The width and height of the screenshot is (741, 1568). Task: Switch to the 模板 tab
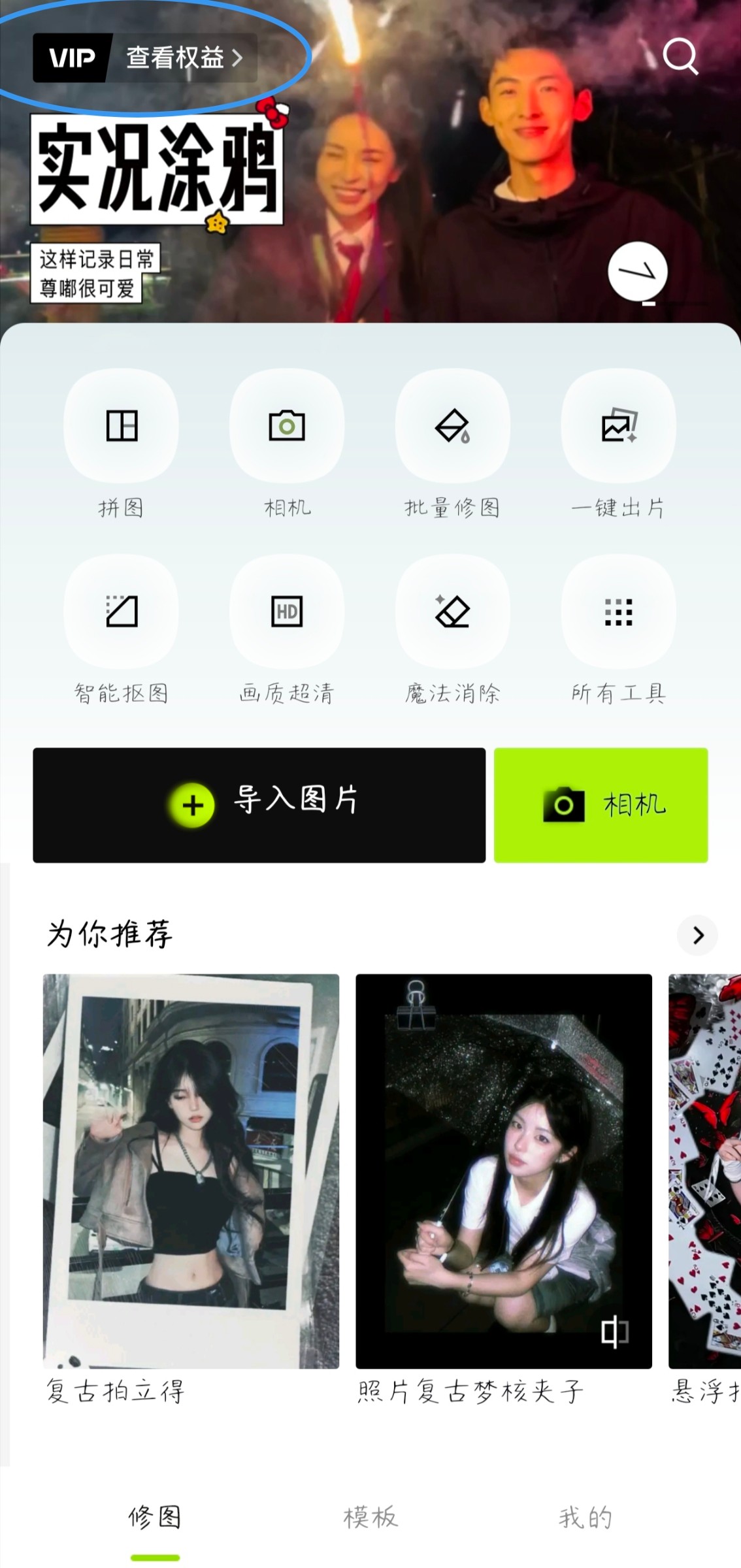pyautogui.click(x=370, y=1517)
